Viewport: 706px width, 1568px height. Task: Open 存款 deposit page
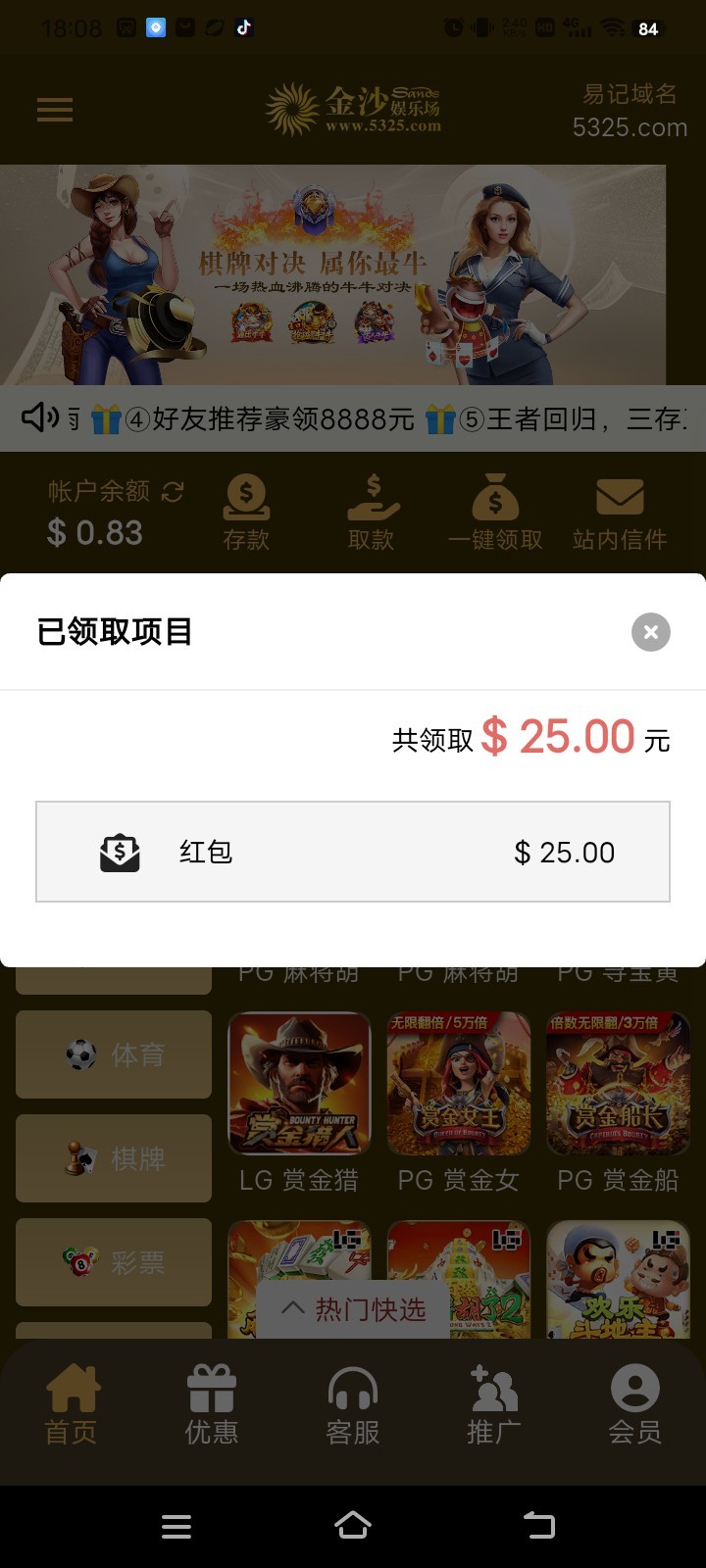(246, 513)
